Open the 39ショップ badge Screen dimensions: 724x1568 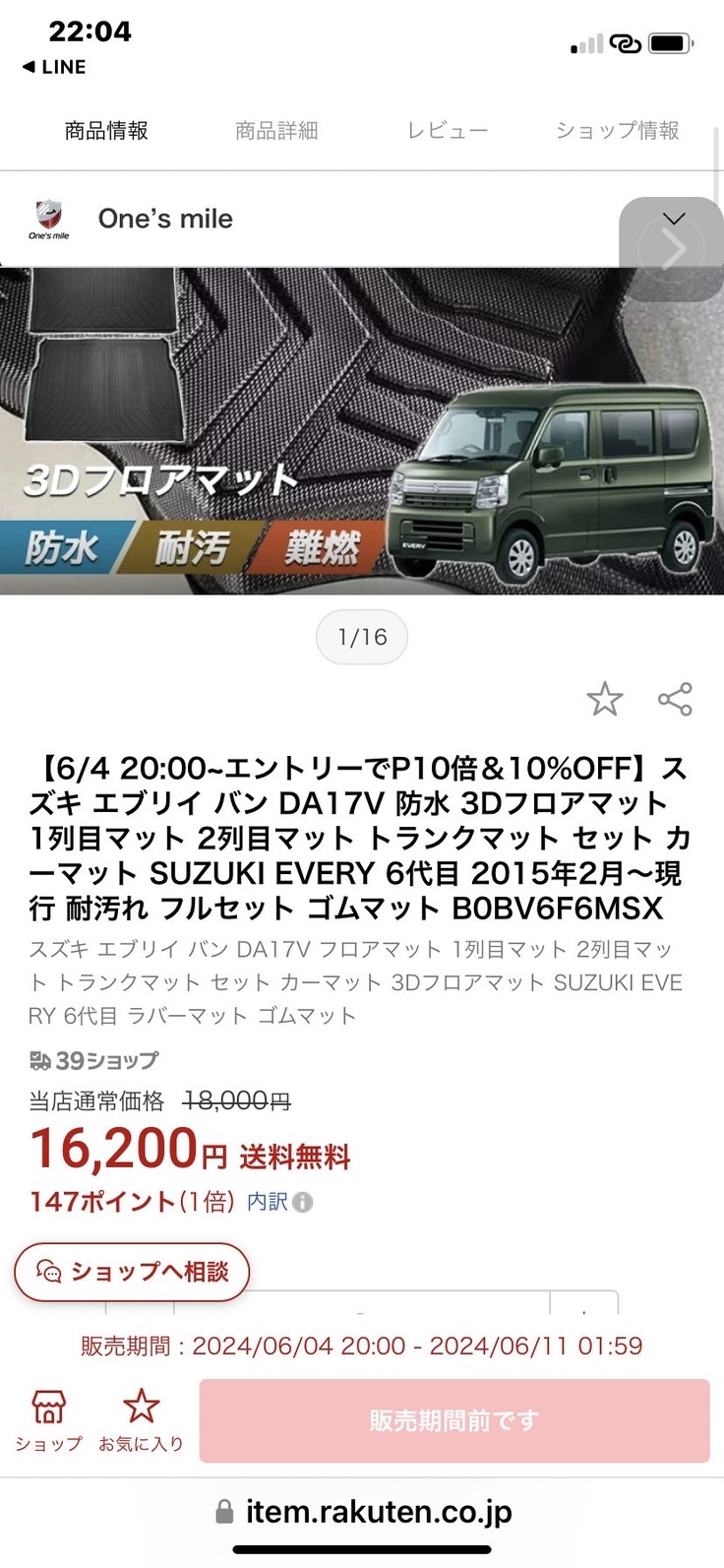(x=93, y=1060)
